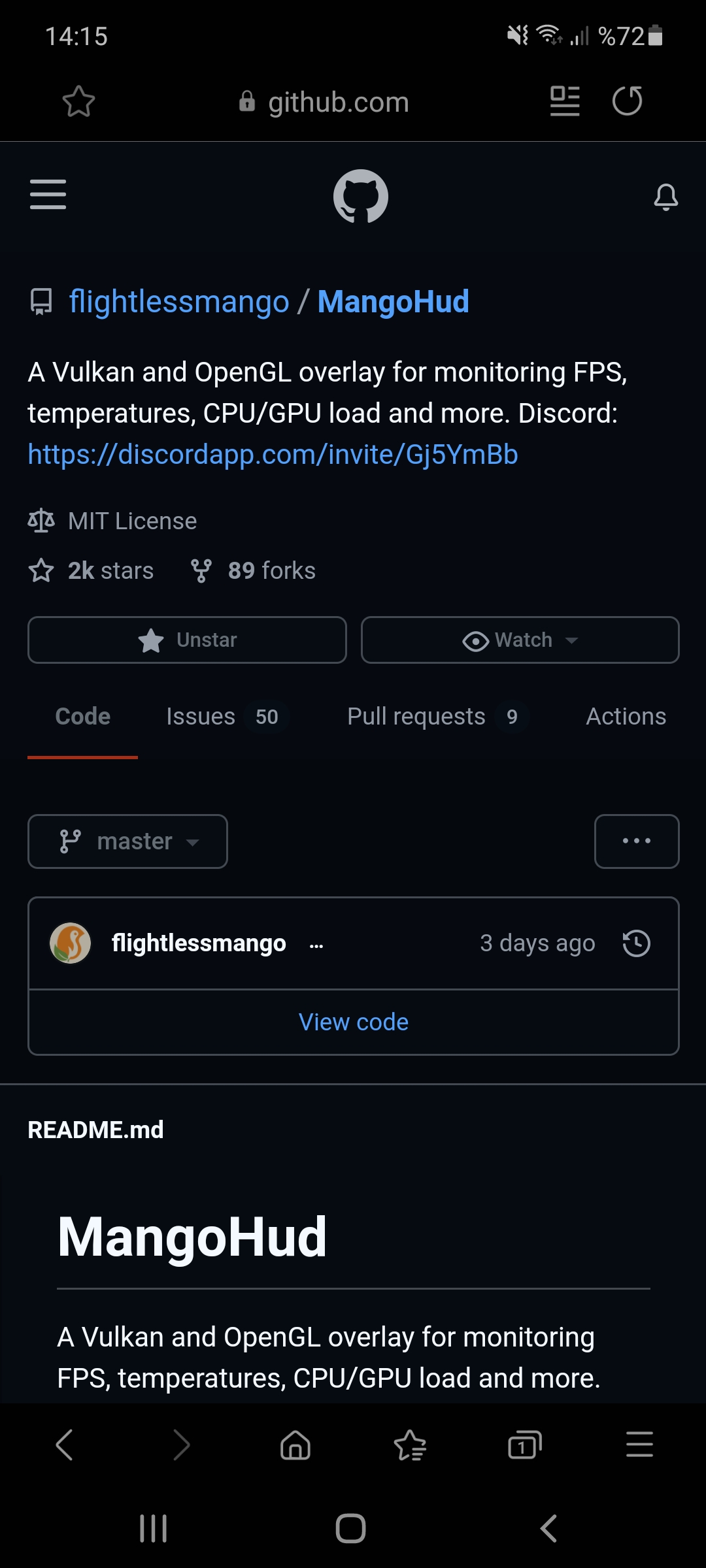
Task: View the commit history clock icon
Action: coord(636,943)
